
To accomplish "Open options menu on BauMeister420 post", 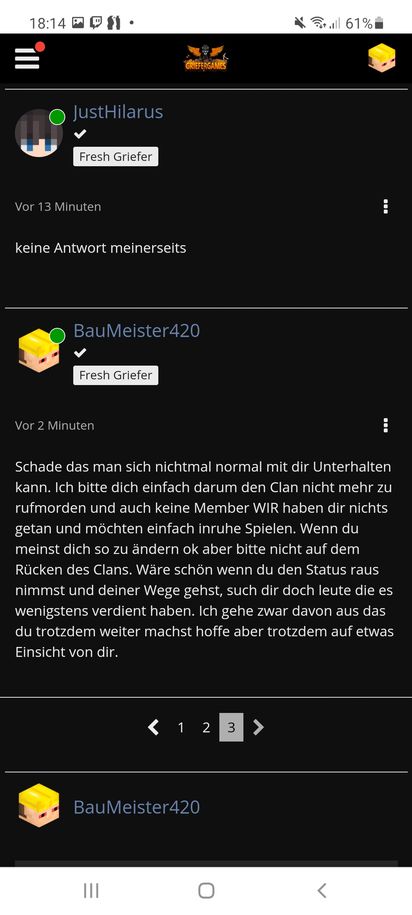I will pos(385,425).
